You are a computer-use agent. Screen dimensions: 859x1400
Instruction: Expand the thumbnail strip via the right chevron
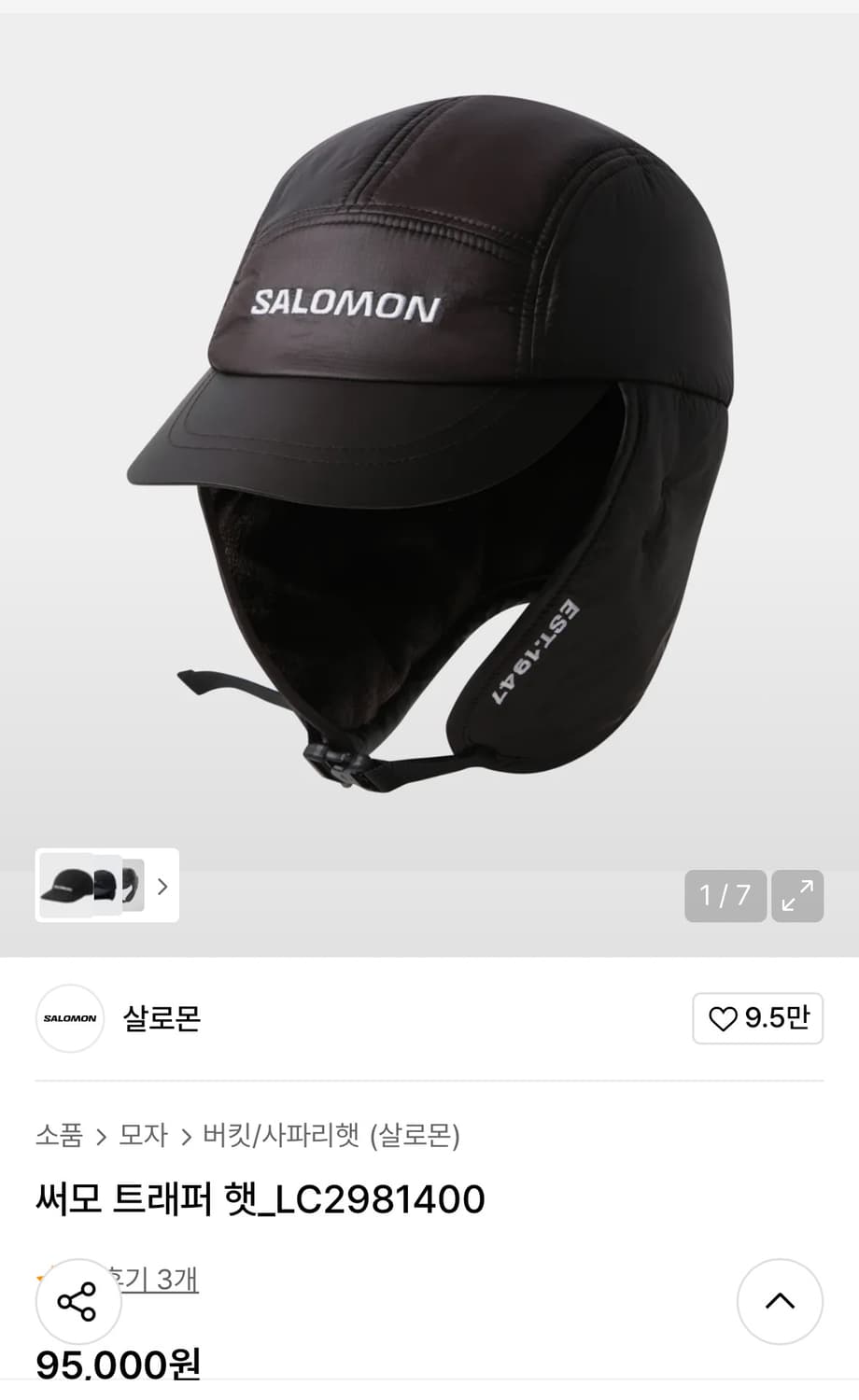tap(162, 887)
